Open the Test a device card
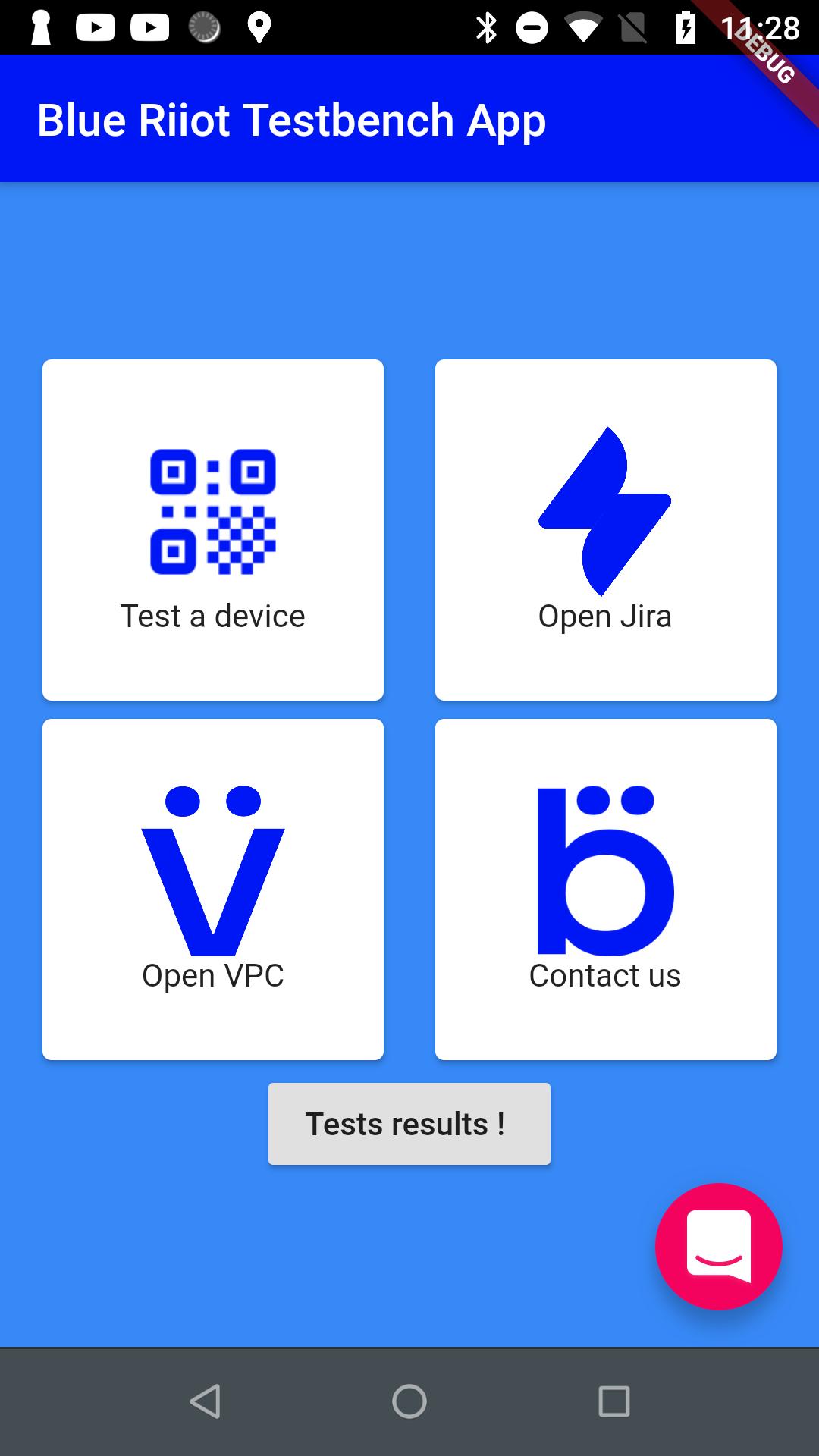Screen dimensions: 819x1456 [x=212, y=529]
